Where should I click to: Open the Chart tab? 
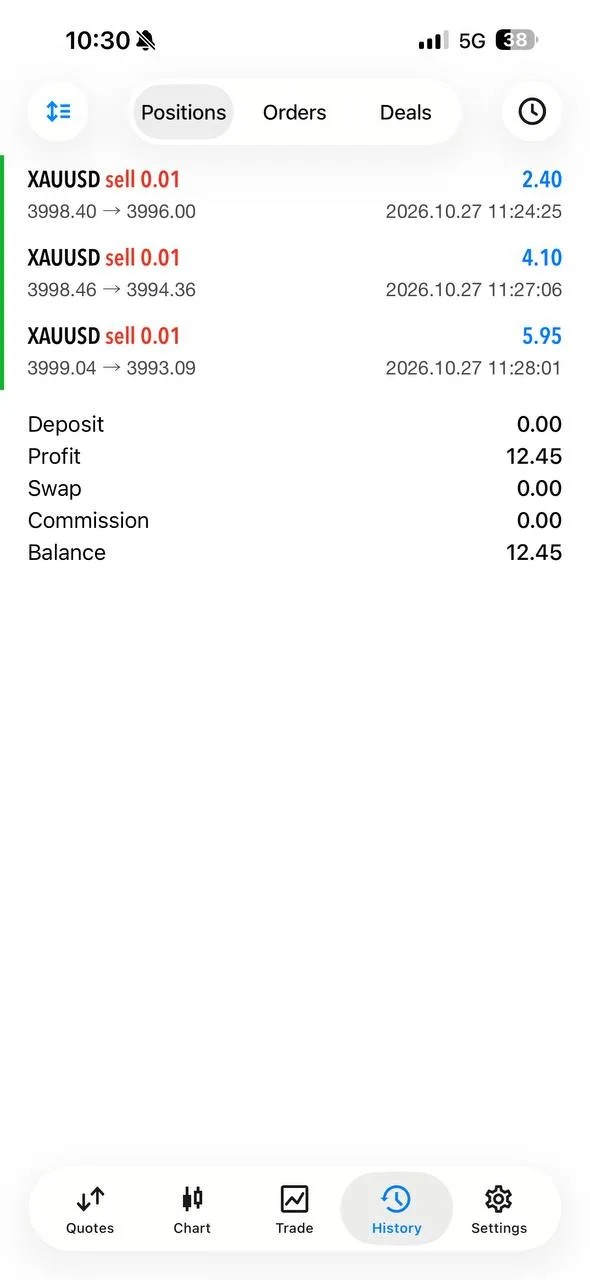click(x=192, y=1209)
